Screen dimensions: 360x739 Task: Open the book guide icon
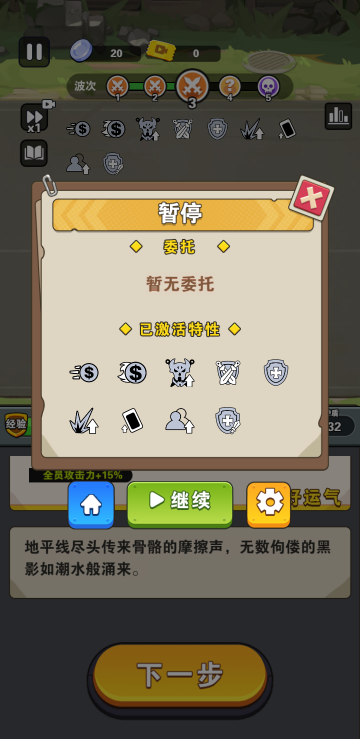pyautogui.click(x=34, y=153)
